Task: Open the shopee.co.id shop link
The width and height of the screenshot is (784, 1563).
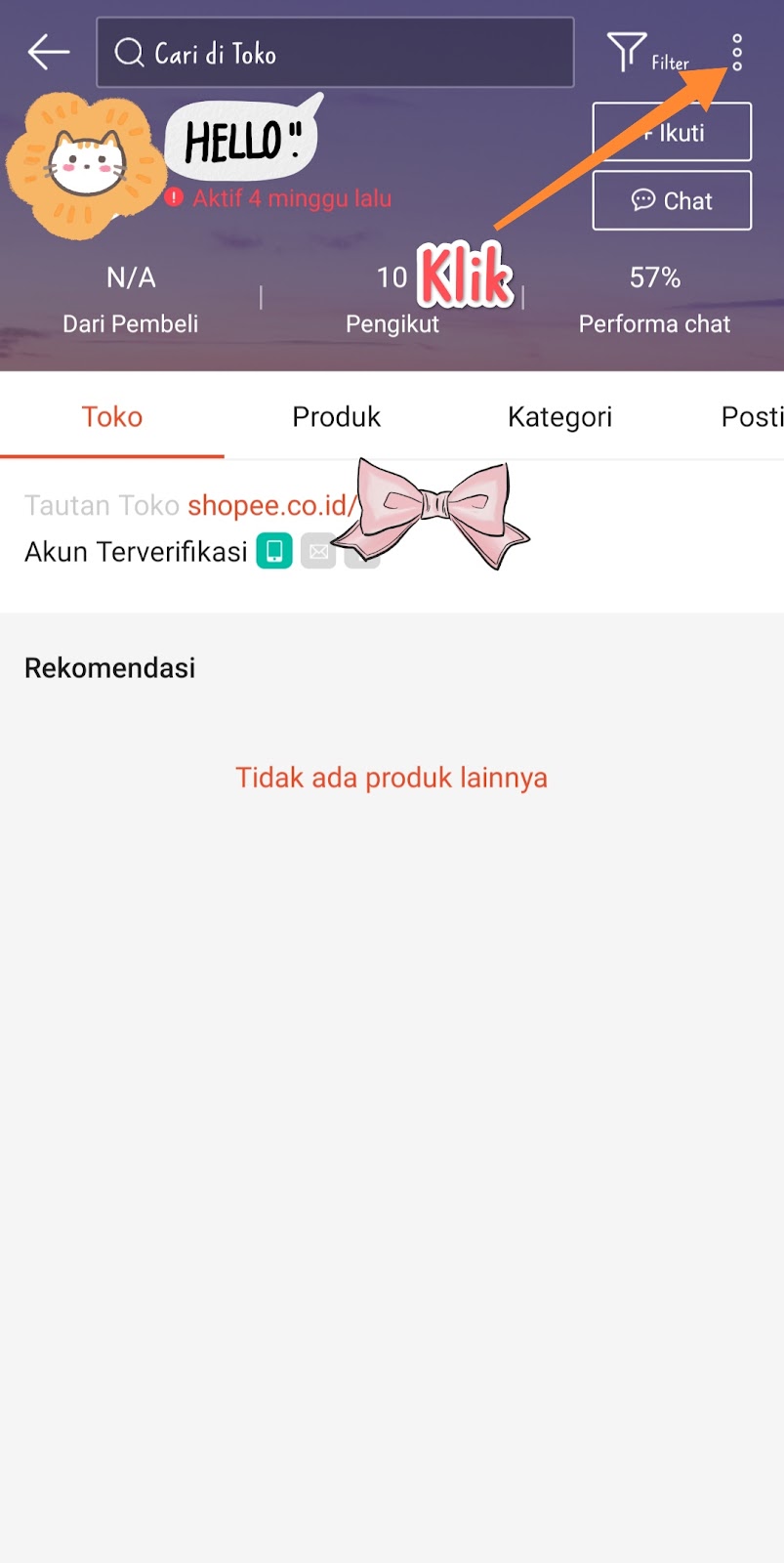Action: 268,505
